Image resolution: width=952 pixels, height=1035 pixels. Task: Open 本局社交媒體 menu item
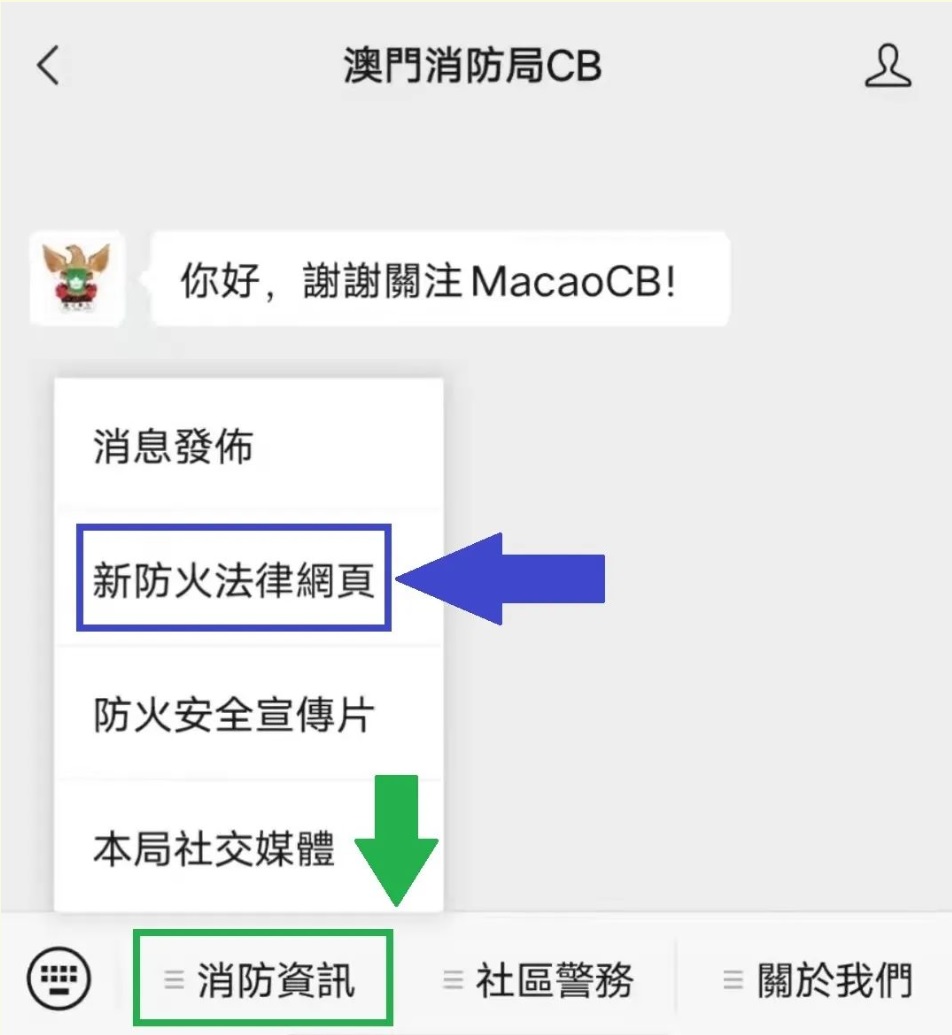(214, 848)
